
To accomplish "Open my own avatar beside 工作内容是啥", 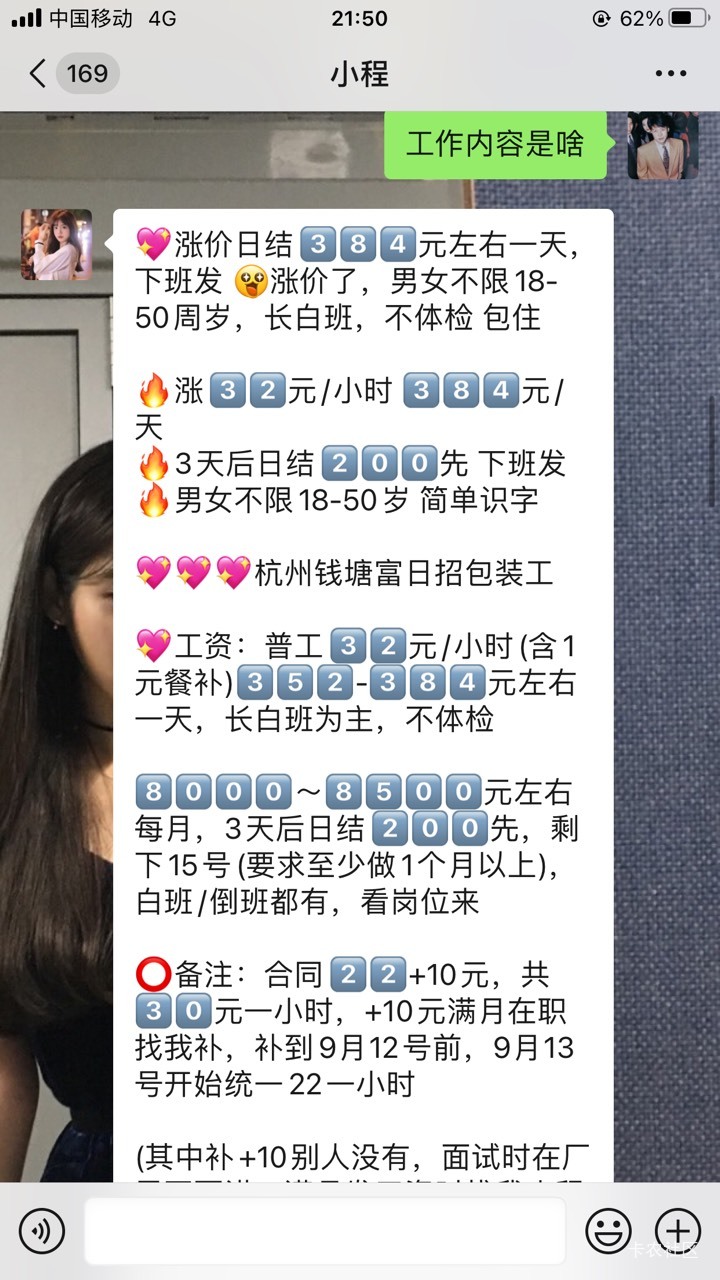I will coord(662,145).
